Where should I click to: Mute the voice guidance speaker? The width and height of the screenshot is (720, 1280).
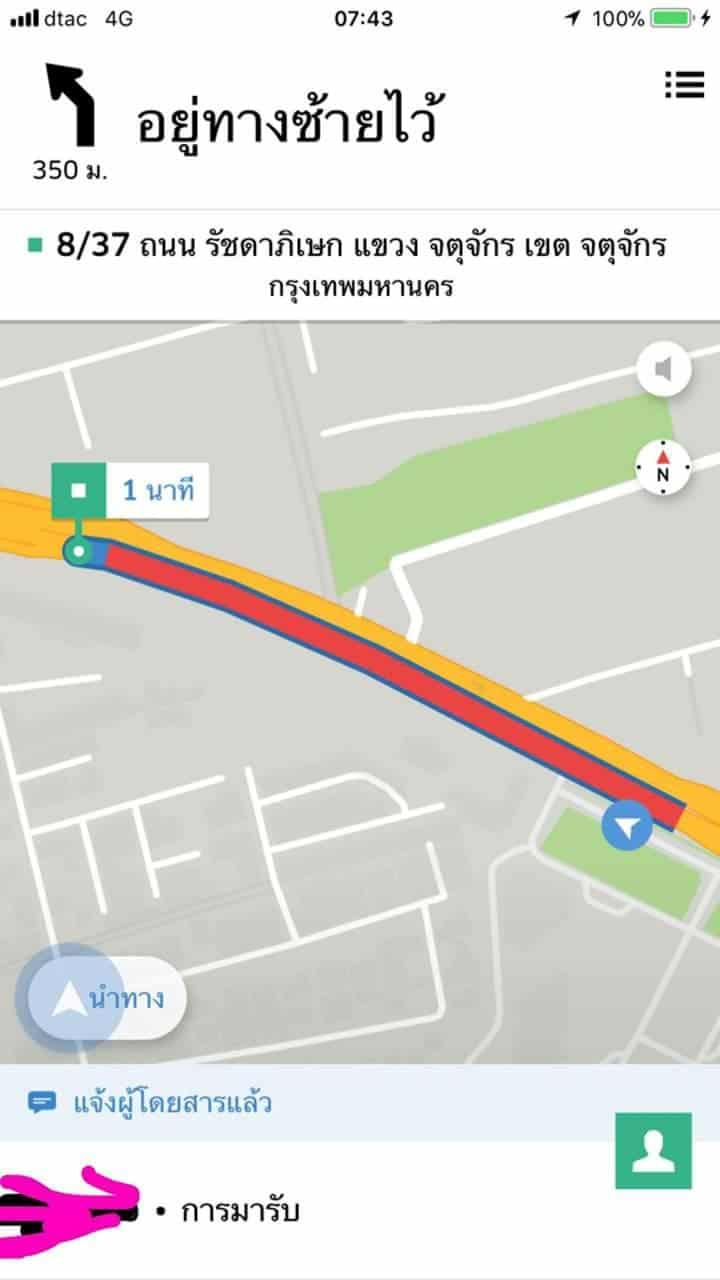point(664,371)
